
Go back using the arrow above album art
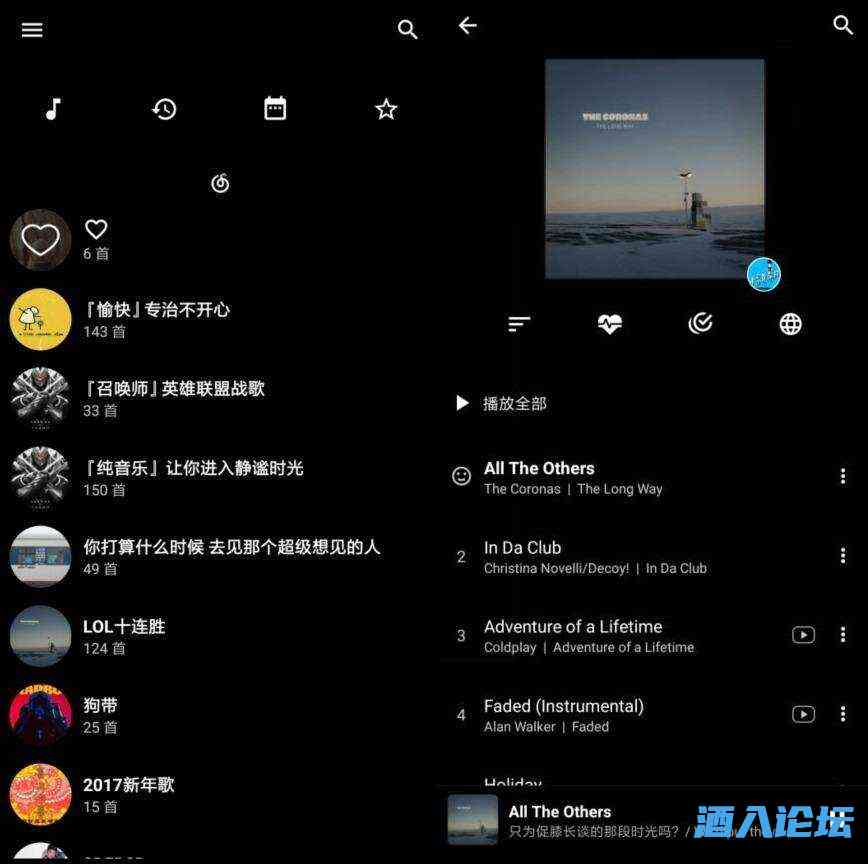tap(467, 26)
